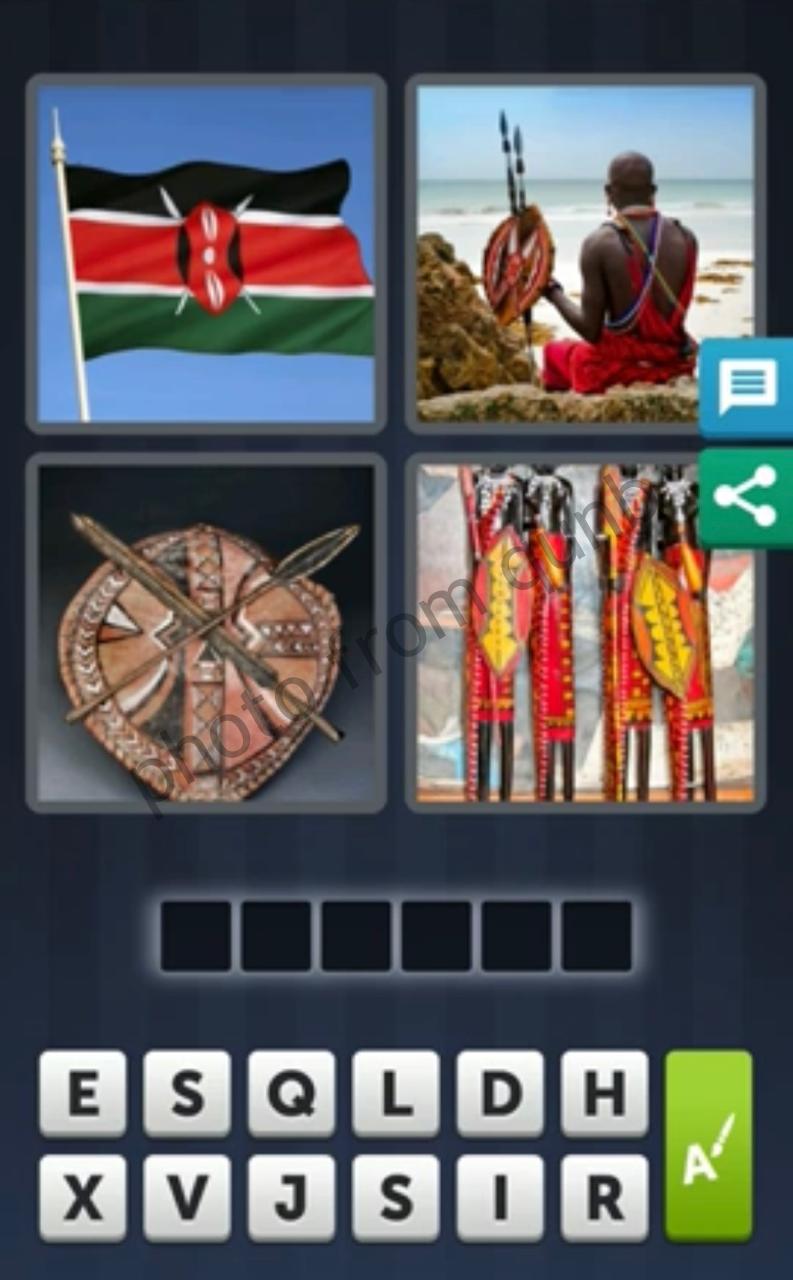
Task: Pick the letter E tile
Action: tap(83, 1094)
